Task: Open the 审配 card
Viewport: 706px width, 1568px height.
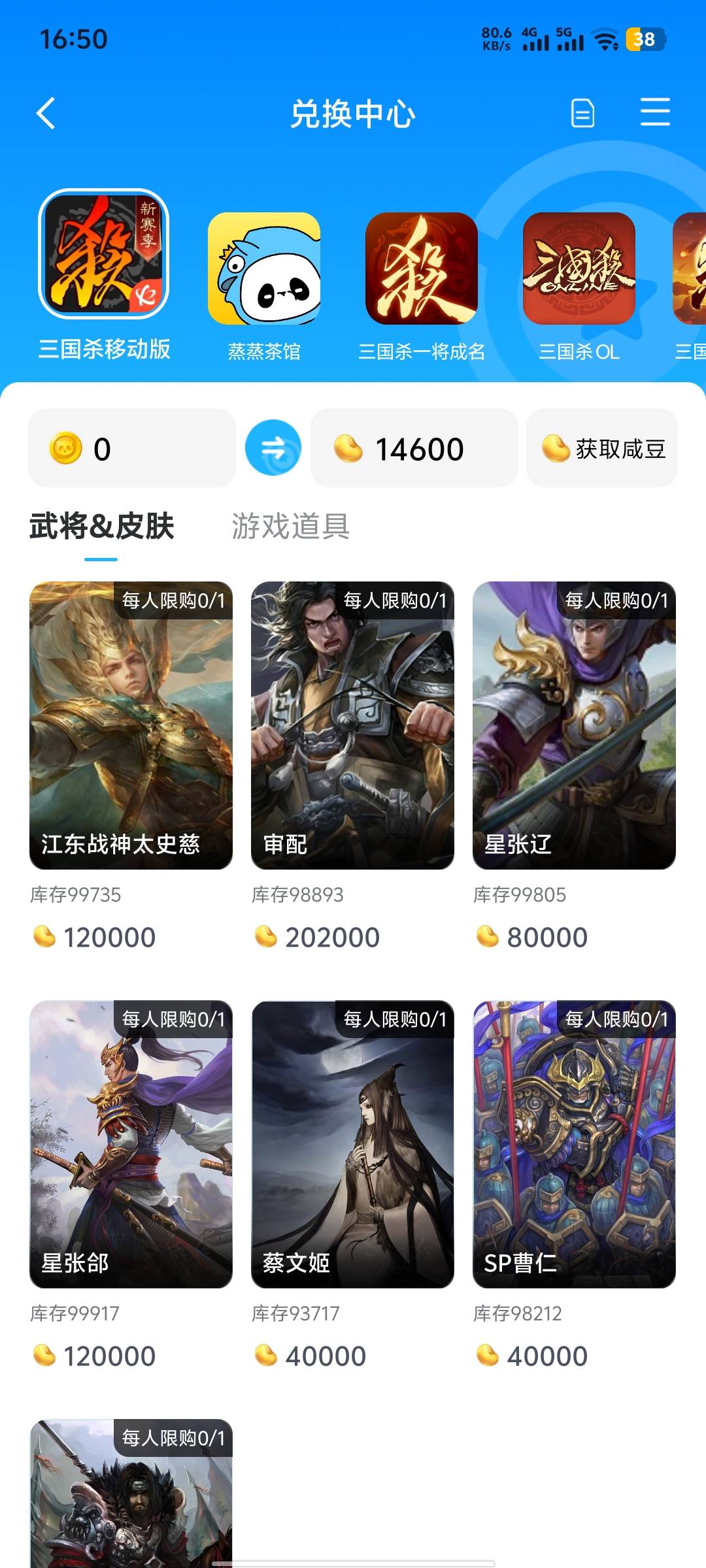Action: tap(352, 725)
